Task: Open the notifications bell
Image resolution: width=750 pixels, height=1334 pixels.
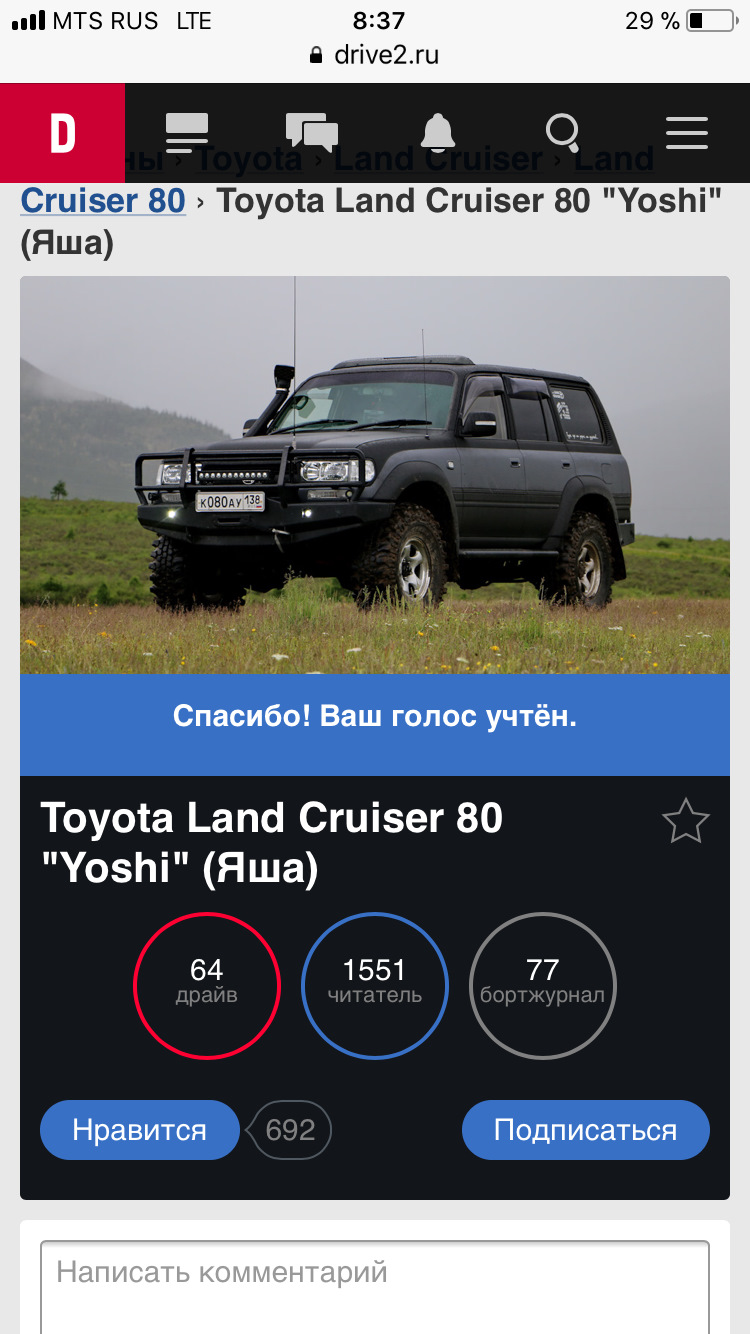Action: click(437, 133)
